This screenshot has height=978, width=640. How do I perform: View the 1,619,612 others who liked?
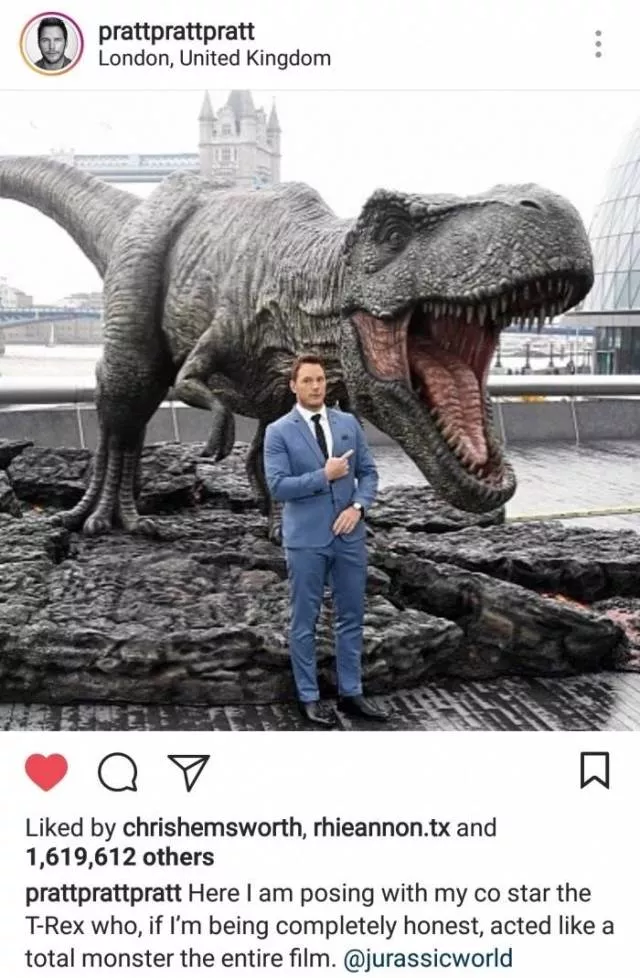[x=119, y=857]
